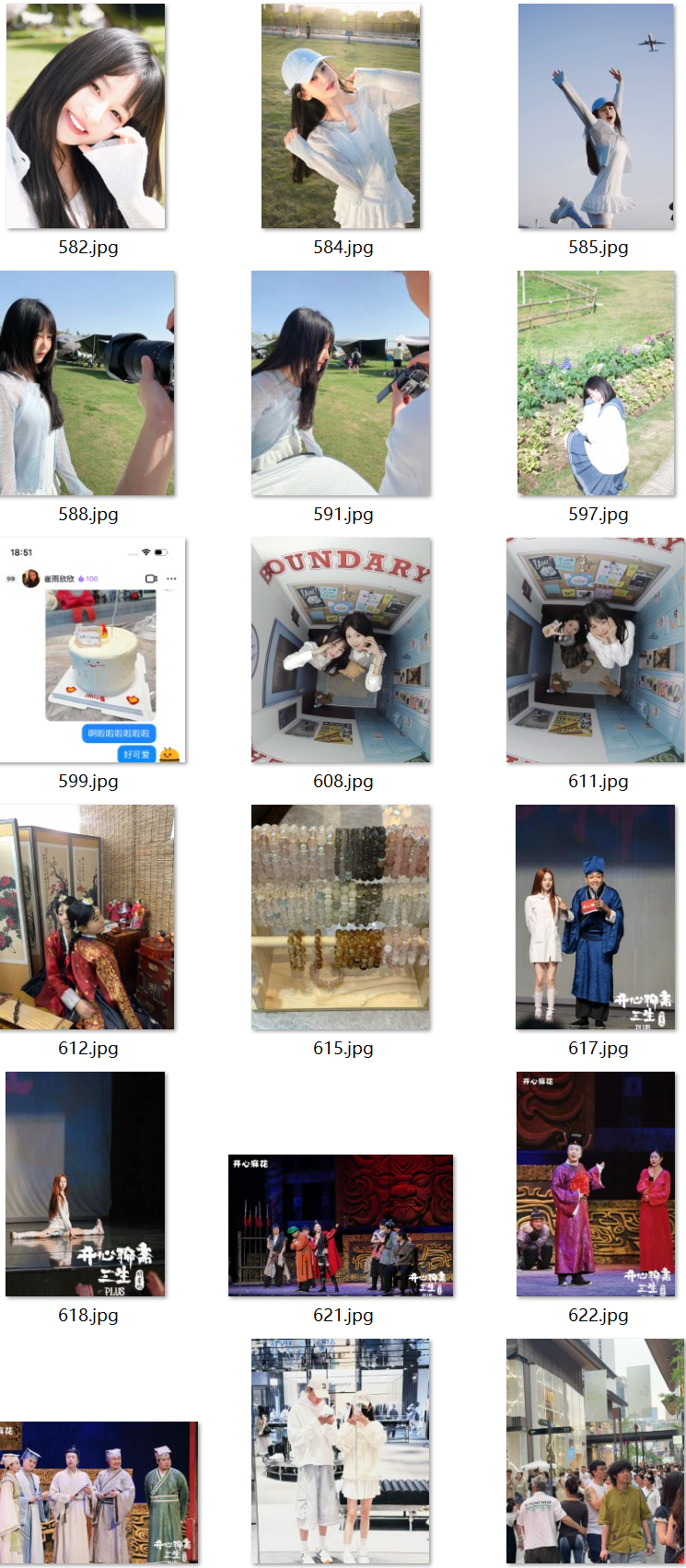This screenshot has height=1568, width=686.
Task: Open the photo named 584.jpg
Action: click(341, 116)
